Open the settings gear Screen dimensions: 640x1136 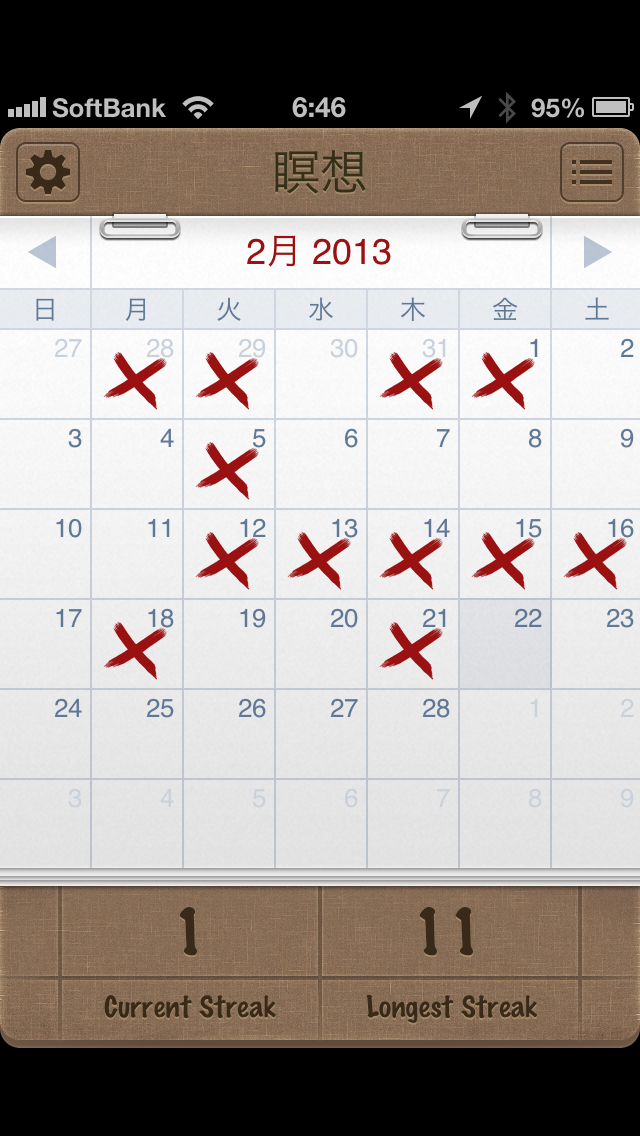click(48, 172)
